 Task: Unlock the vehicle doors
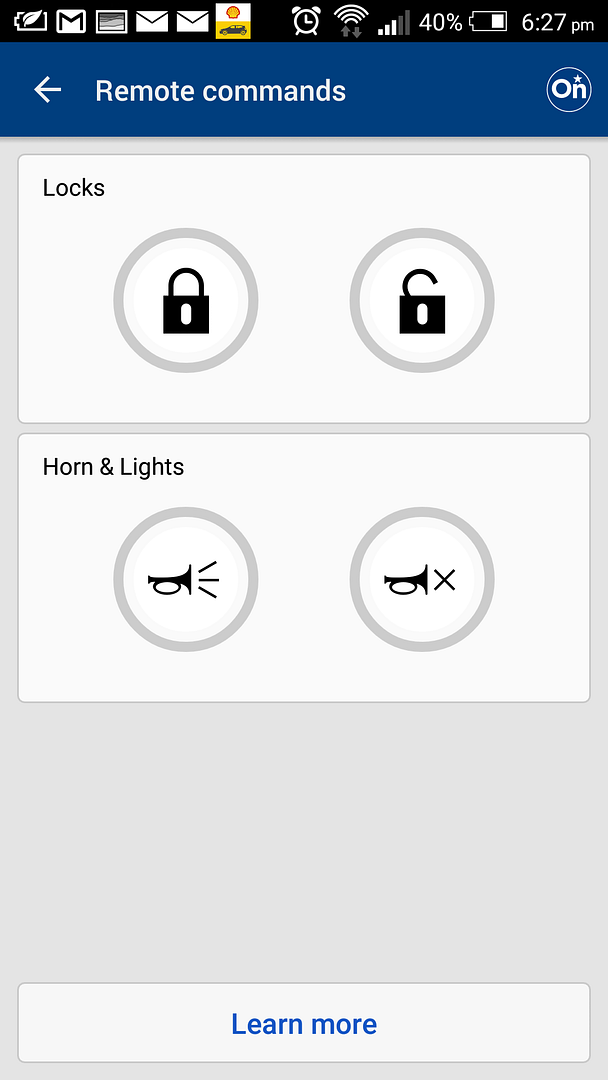click(x=422, y=300)
